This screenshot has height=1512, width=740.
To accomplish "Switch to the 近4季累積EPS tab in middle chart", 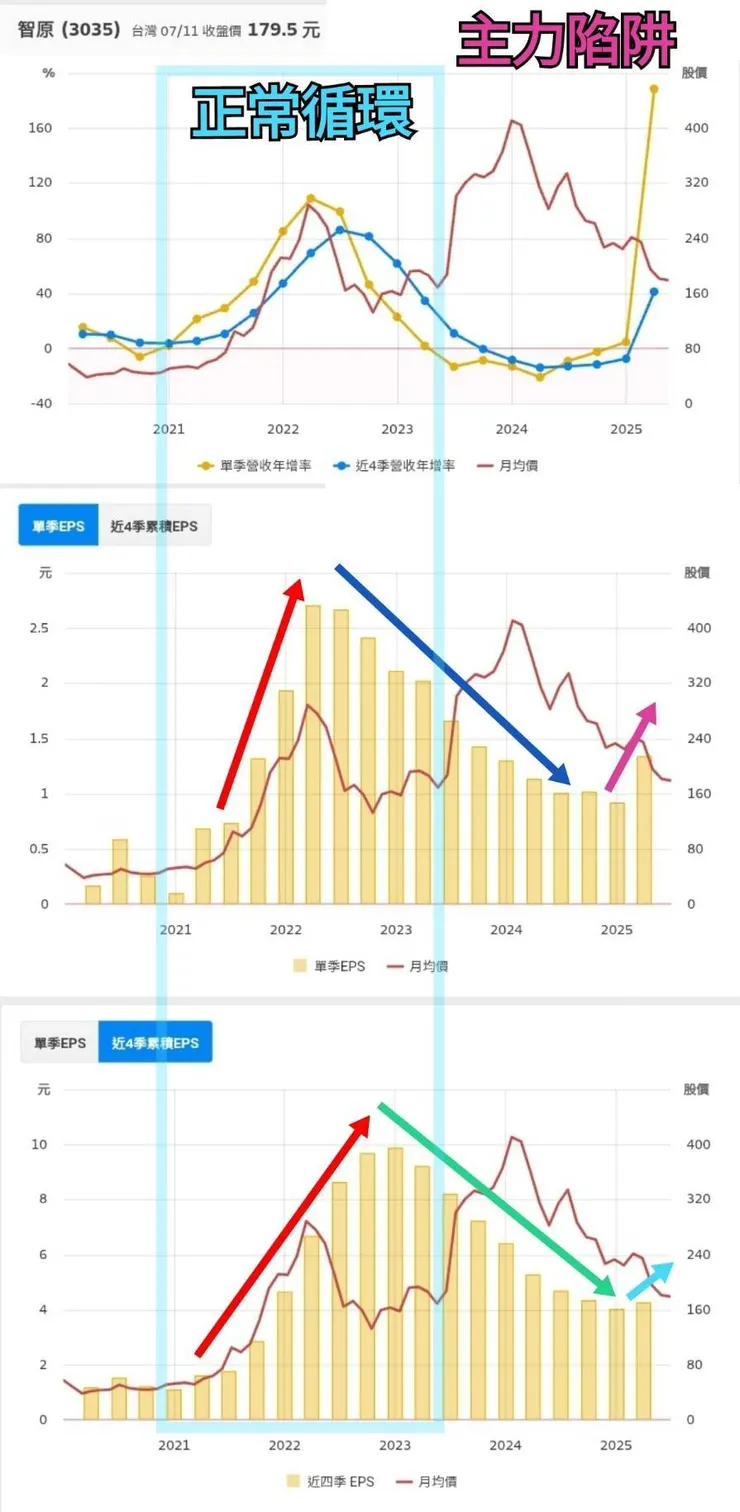I will pos(155,525).
